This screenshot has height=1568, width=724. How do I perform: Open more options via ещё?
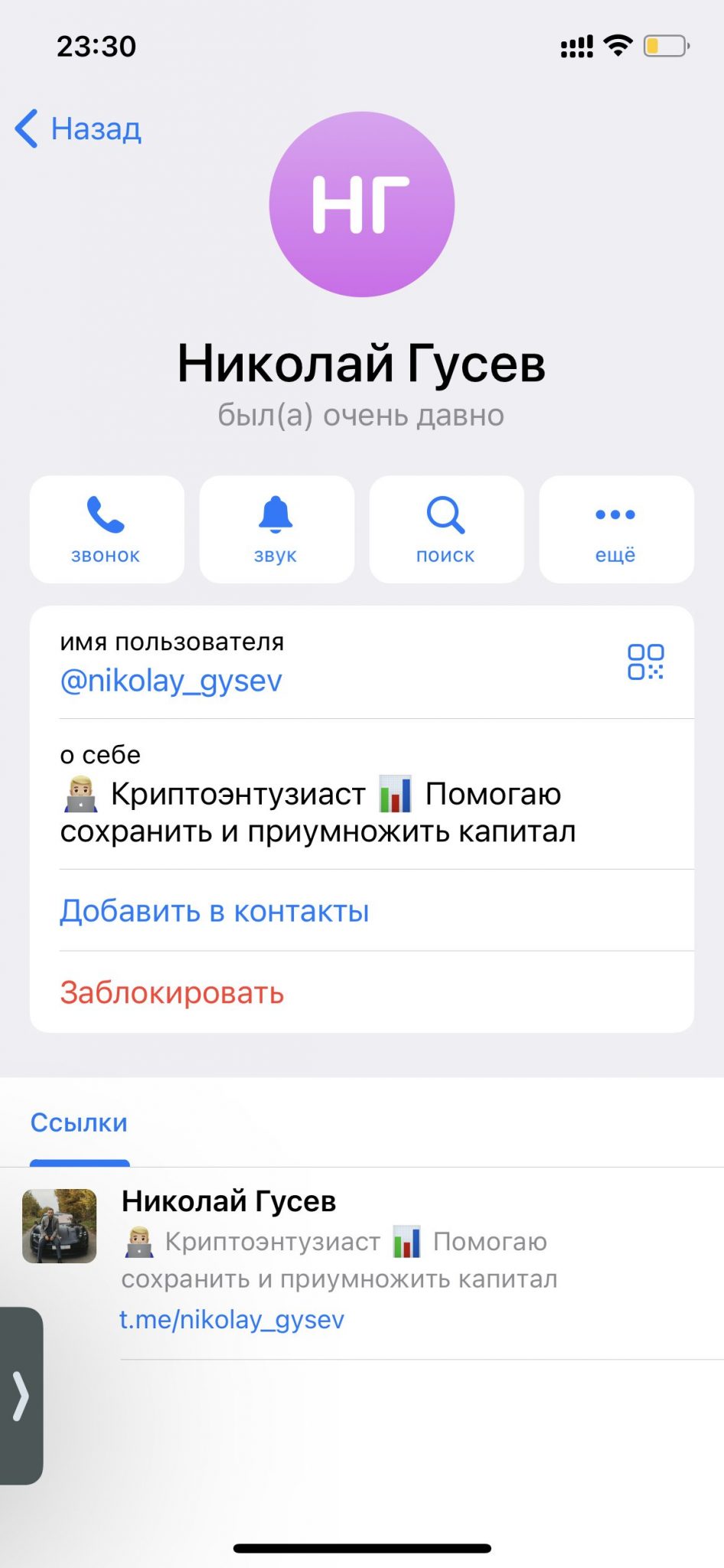(616, 529)
